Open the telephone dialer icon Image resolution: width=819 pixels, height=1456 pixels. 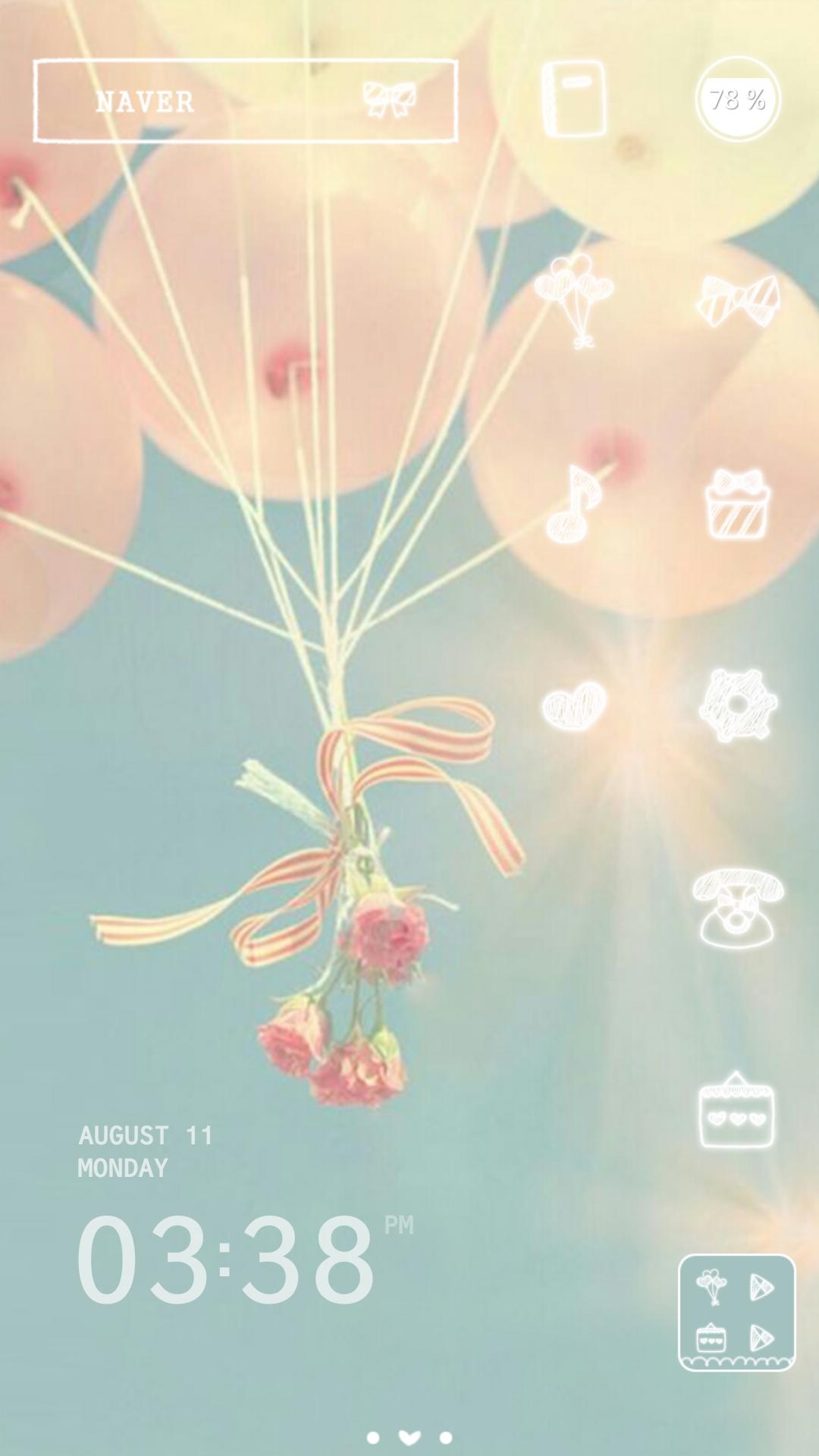[x=737, y=908]
